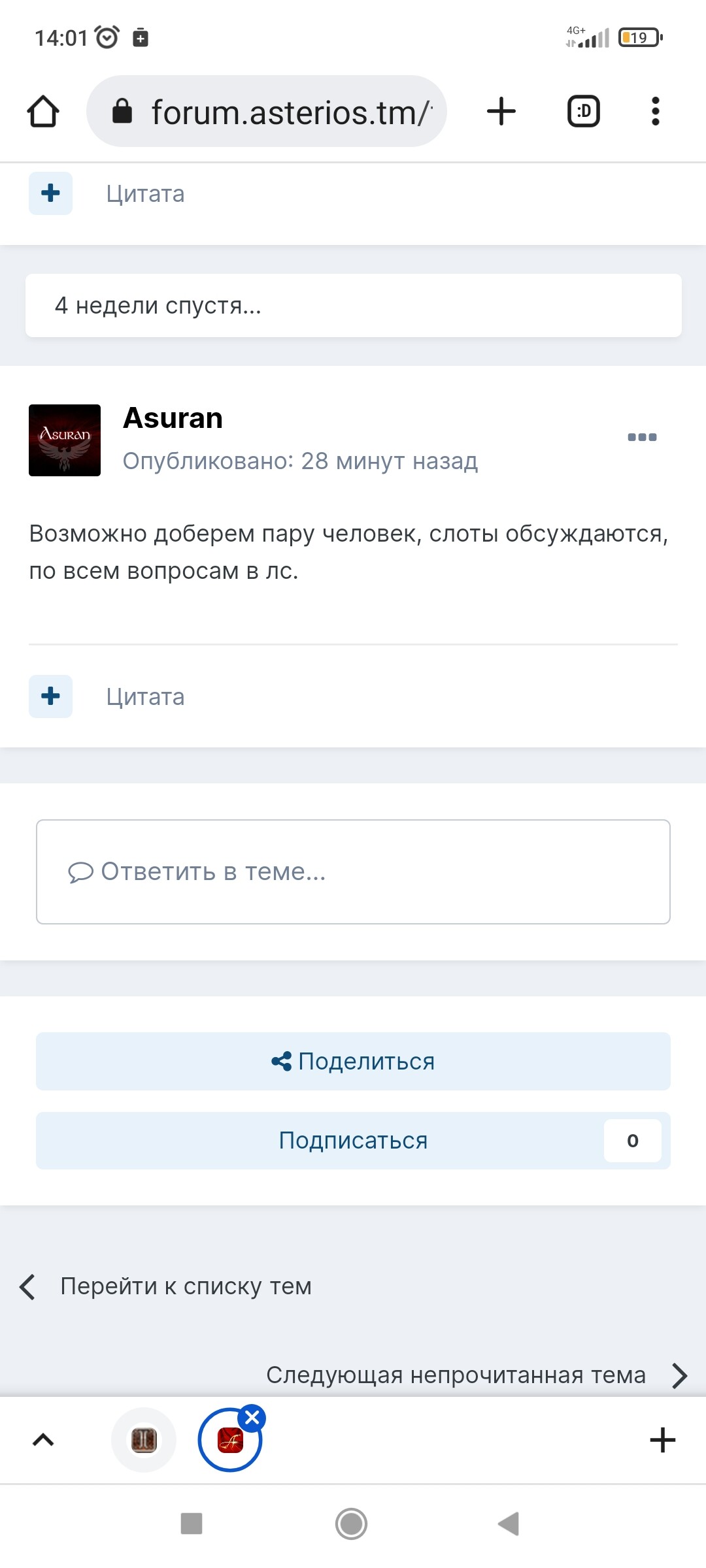706x1568 pixels.
Task: Tap the forum.asterios.tm address bar
Action: [267, 111]
